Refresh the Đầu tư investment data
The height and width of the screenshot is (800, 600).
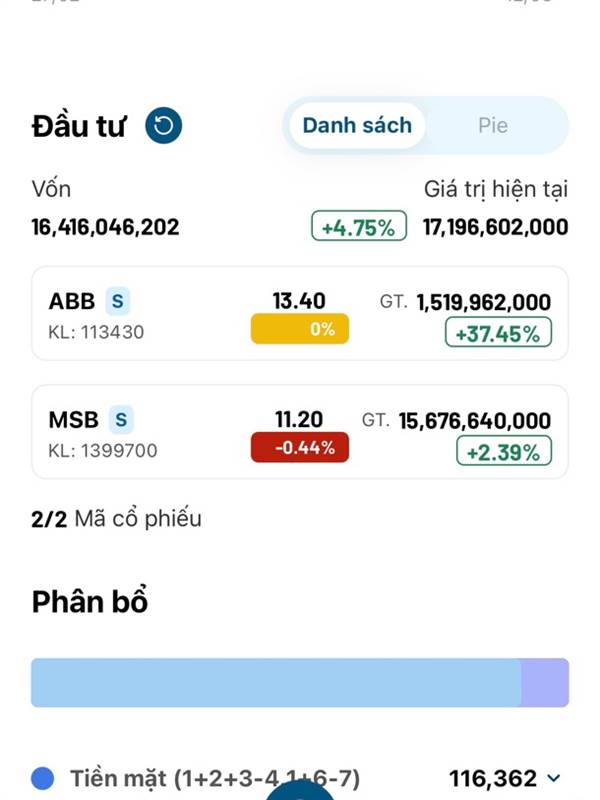[x=164, y=126]
